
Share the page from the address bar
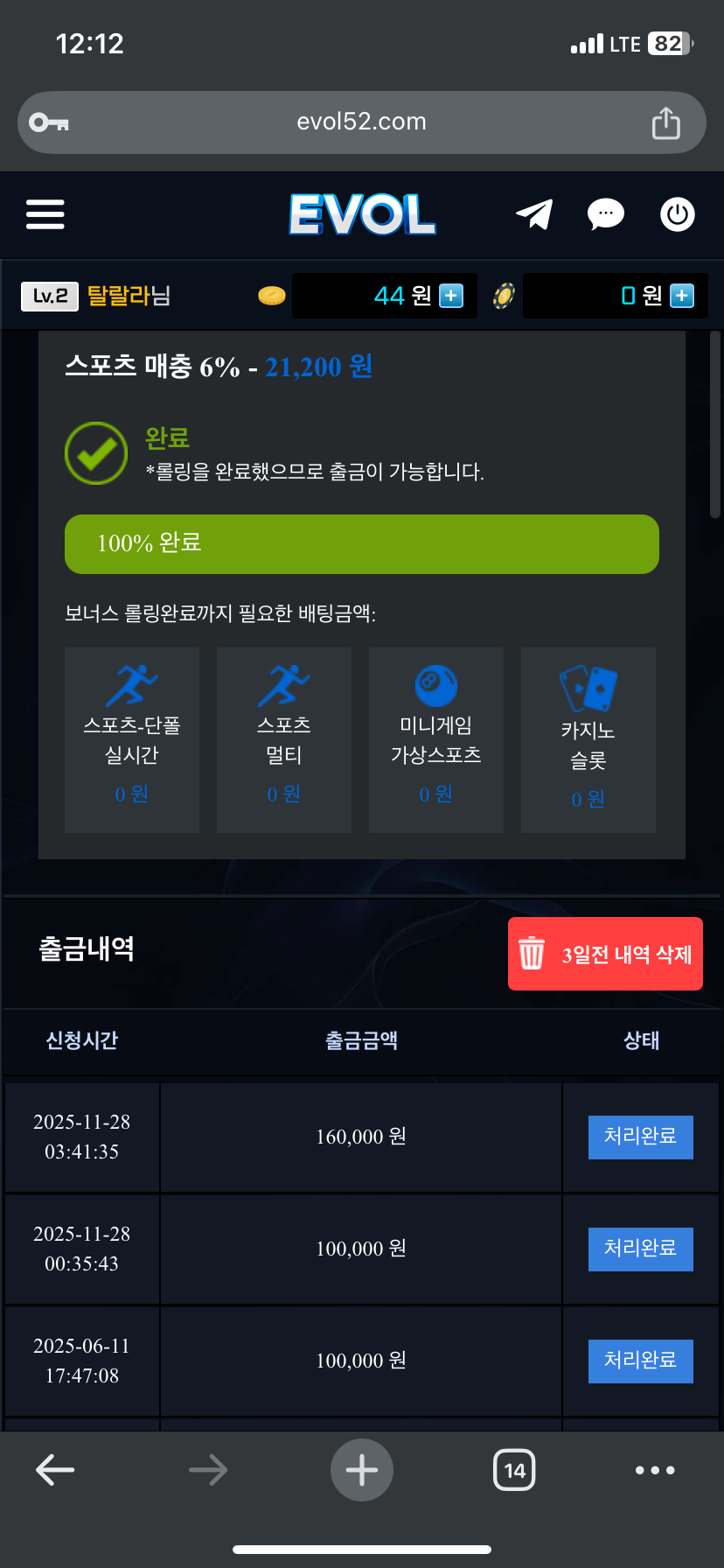(665, 123)
